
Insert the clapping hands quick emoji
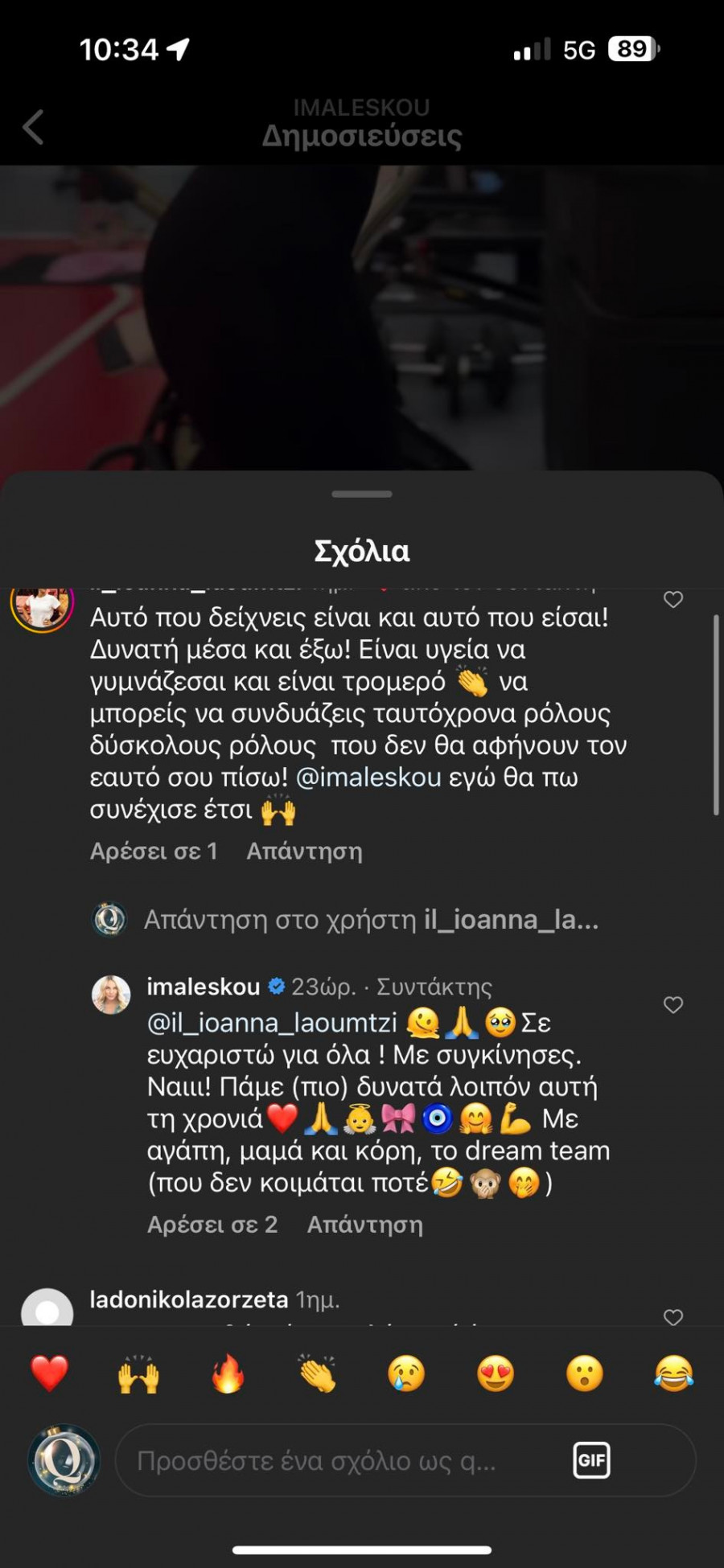point(317,1373)
